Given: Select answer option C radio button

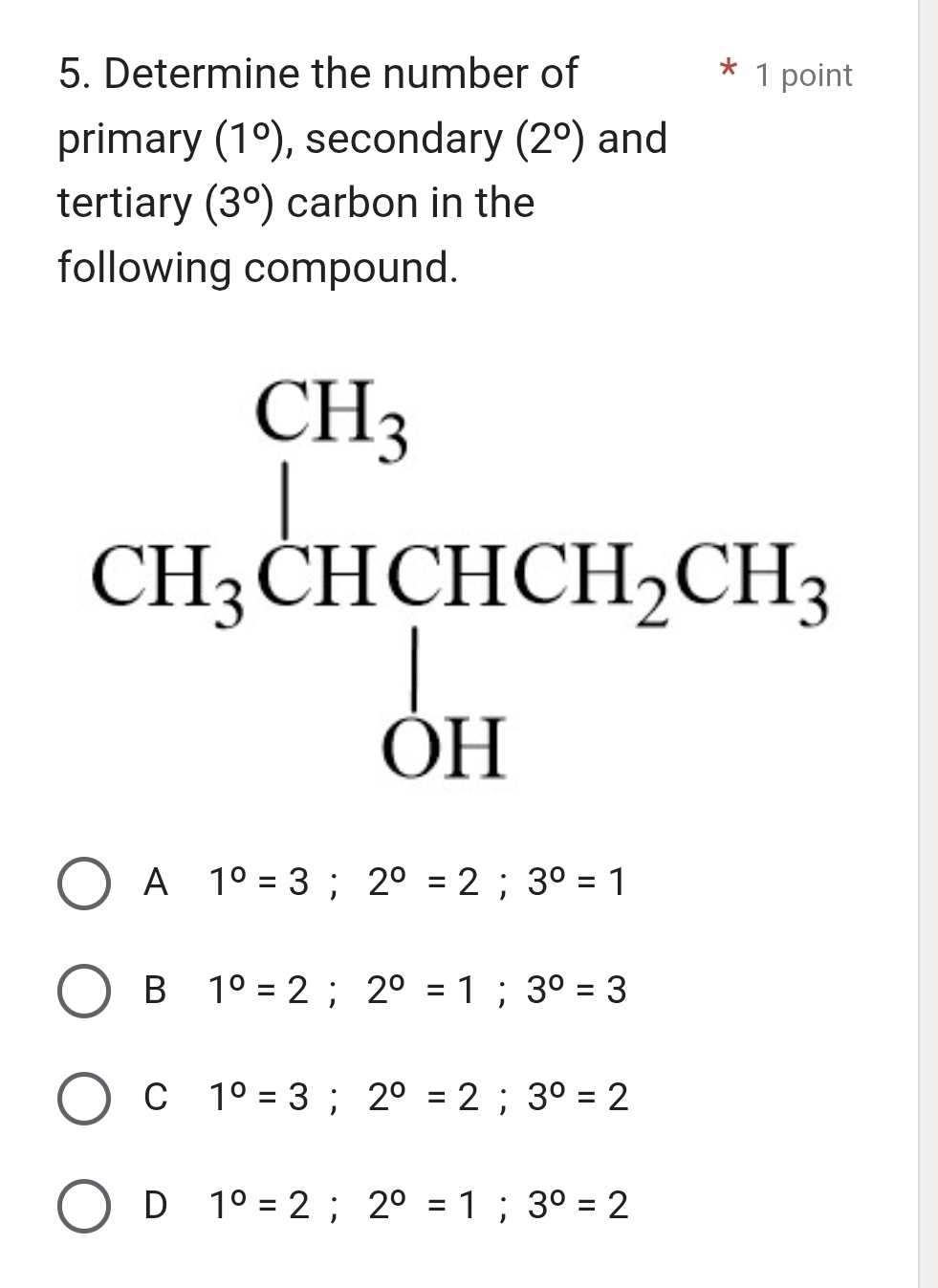Looking at the screenshot, I should pyautogui.click(x=84, y=1098).
